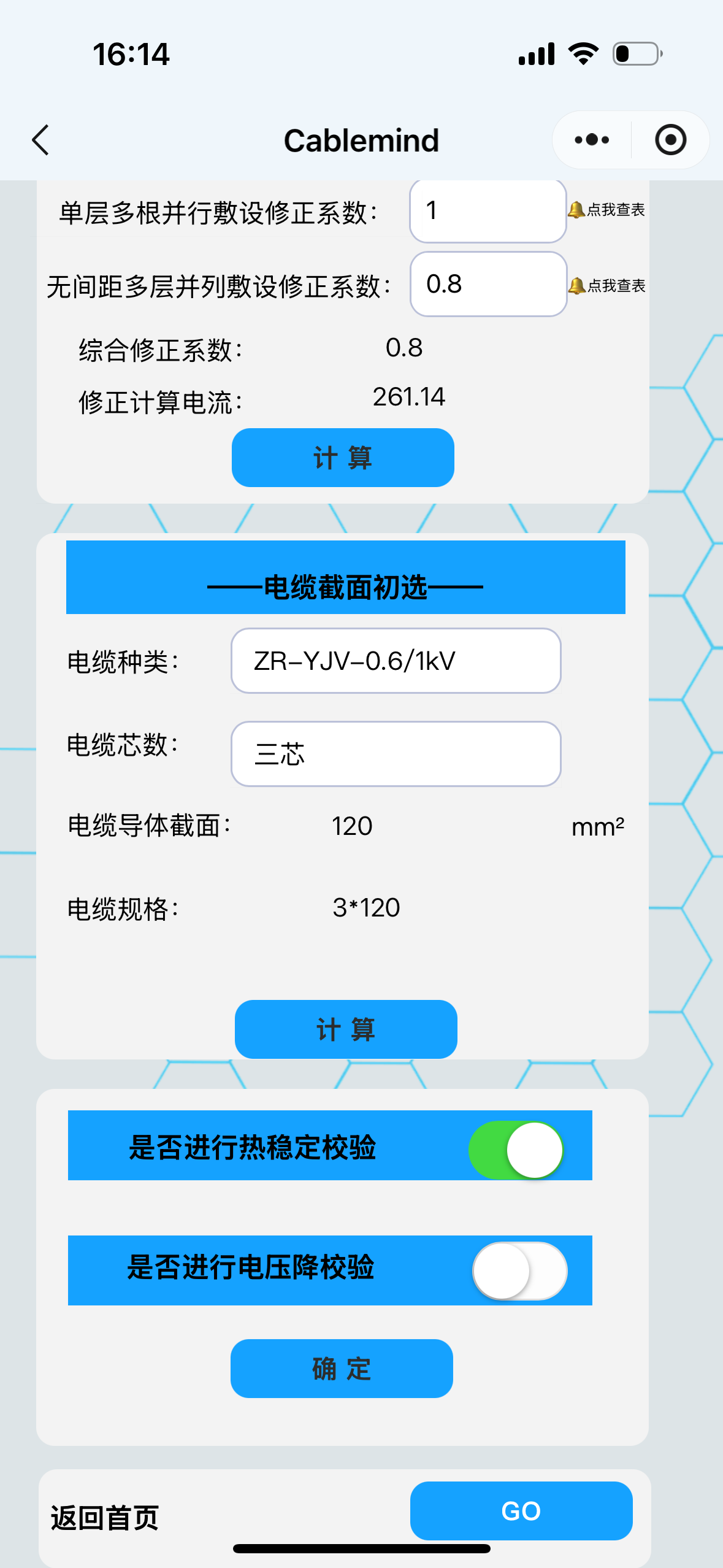
Task: Open the mini program three-dot menu
Action: click(x=591, y=140)
